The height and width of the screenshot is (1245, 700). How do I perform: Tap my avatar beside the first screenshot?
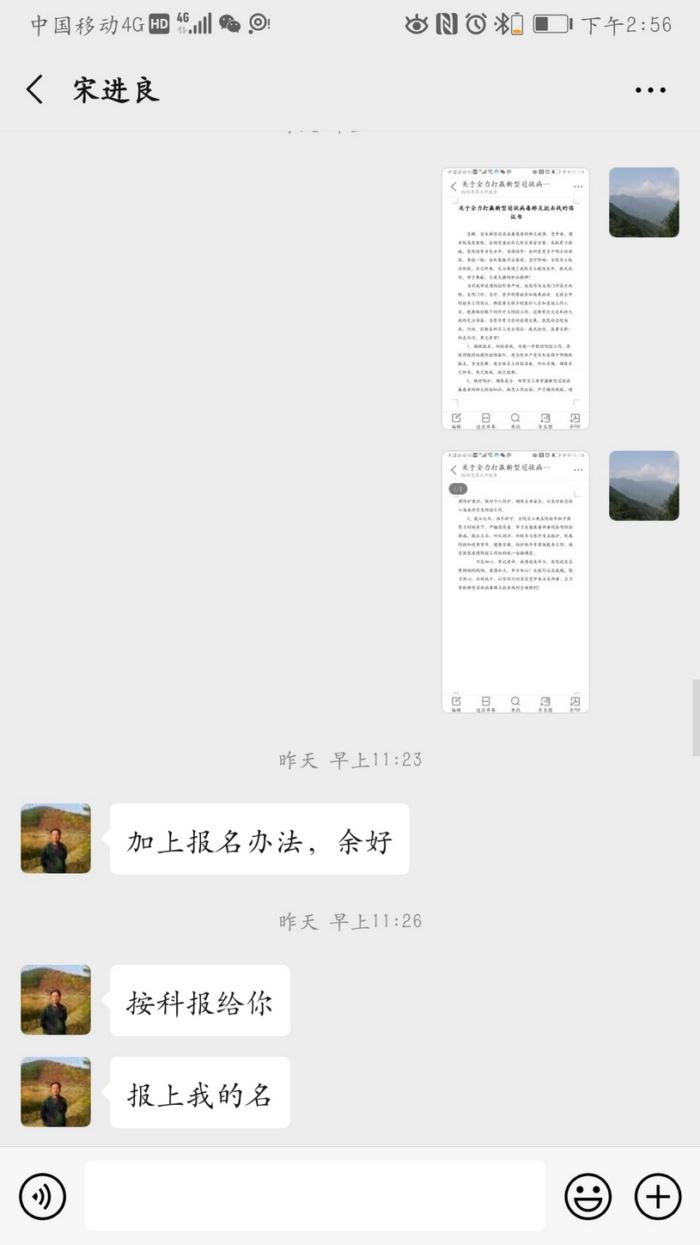click(x=644, y=202)
